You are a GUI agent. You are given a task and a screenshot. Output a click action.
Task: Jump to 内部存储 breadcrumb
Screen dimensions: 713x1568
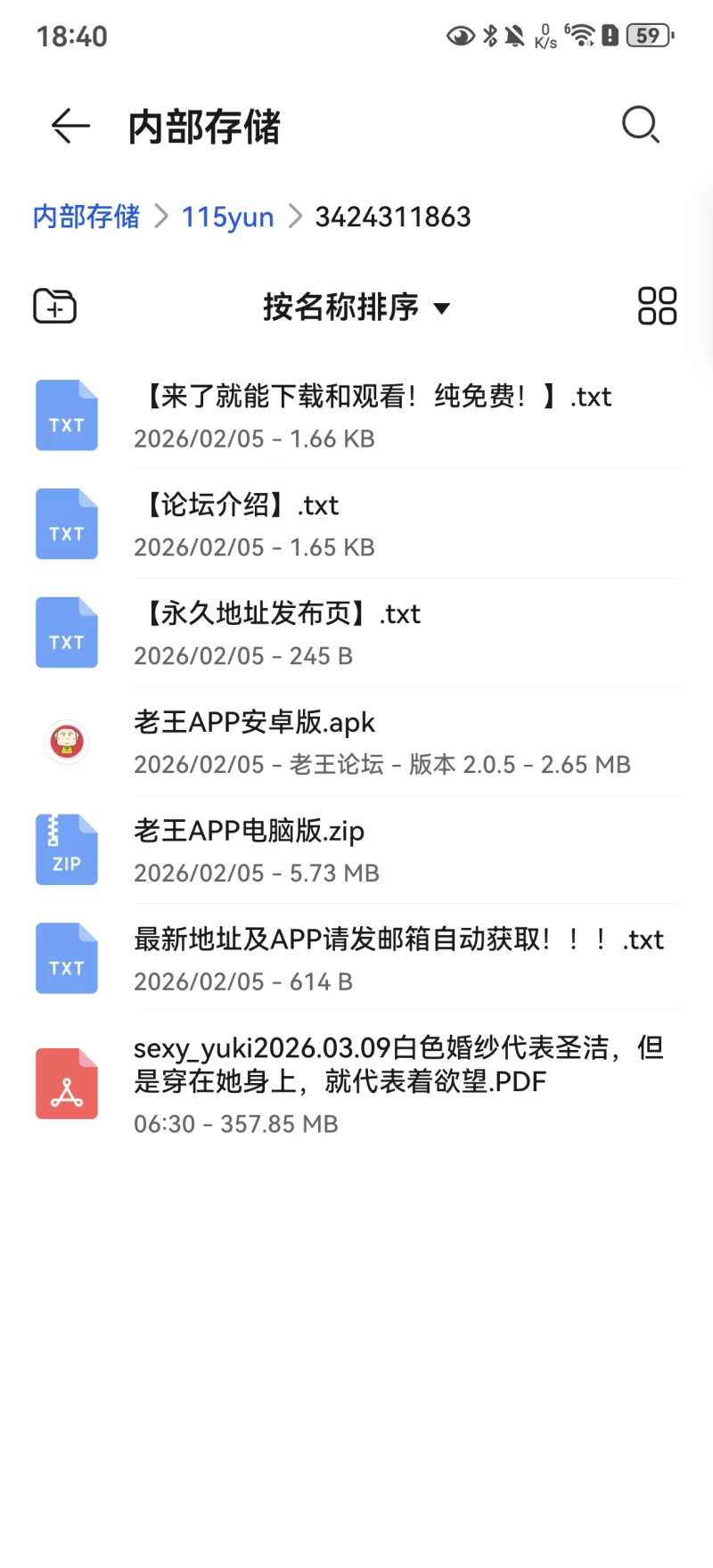click(86, 217)
